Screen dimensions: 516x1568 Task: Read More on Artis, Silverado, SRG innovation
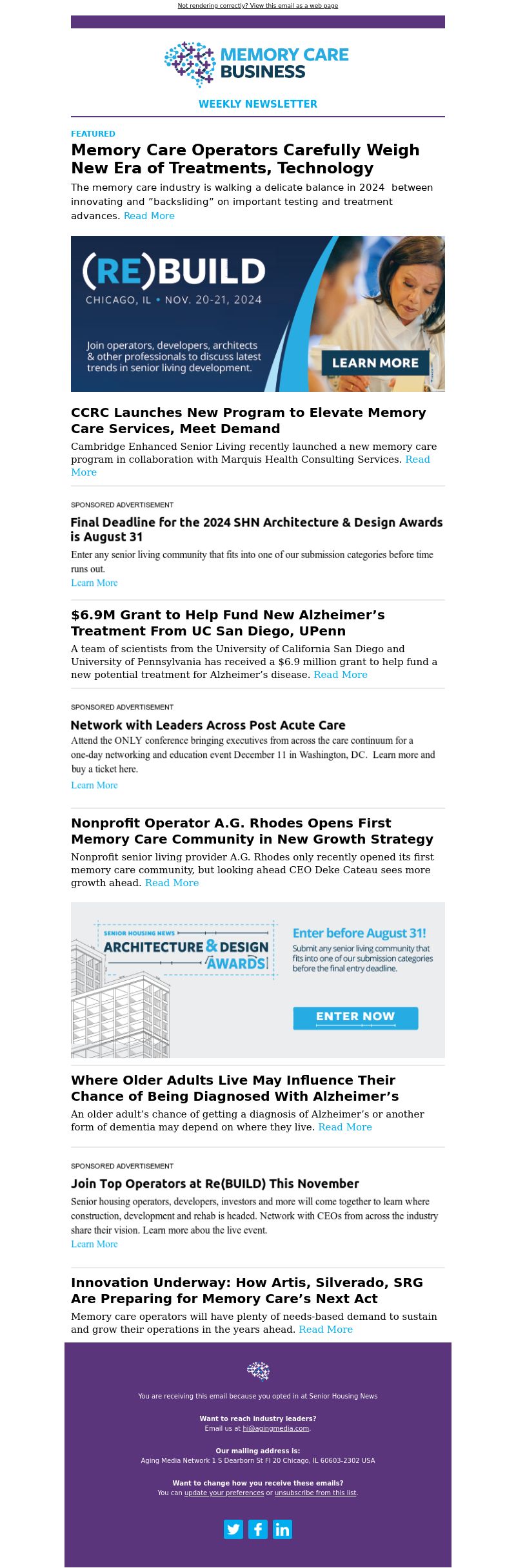pos(326,1330)
